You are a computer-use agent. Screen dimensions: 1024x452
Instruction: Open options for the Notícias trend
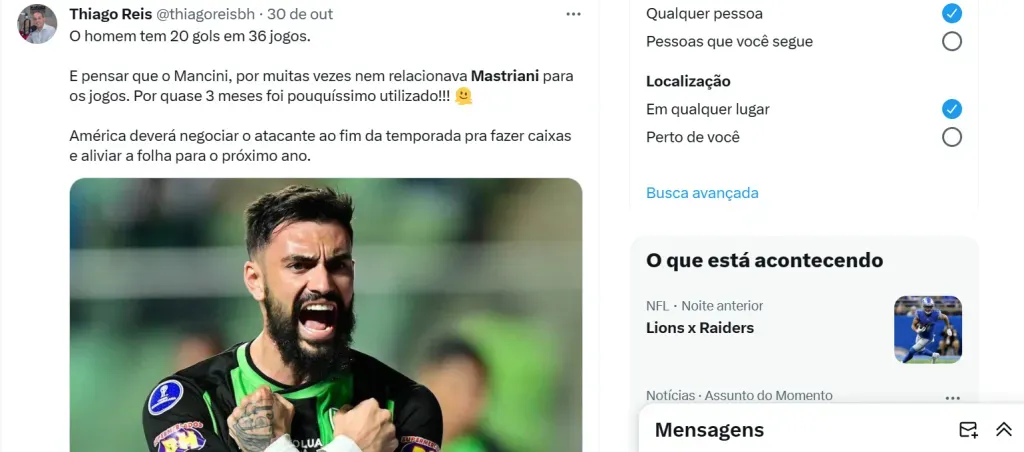952,397
